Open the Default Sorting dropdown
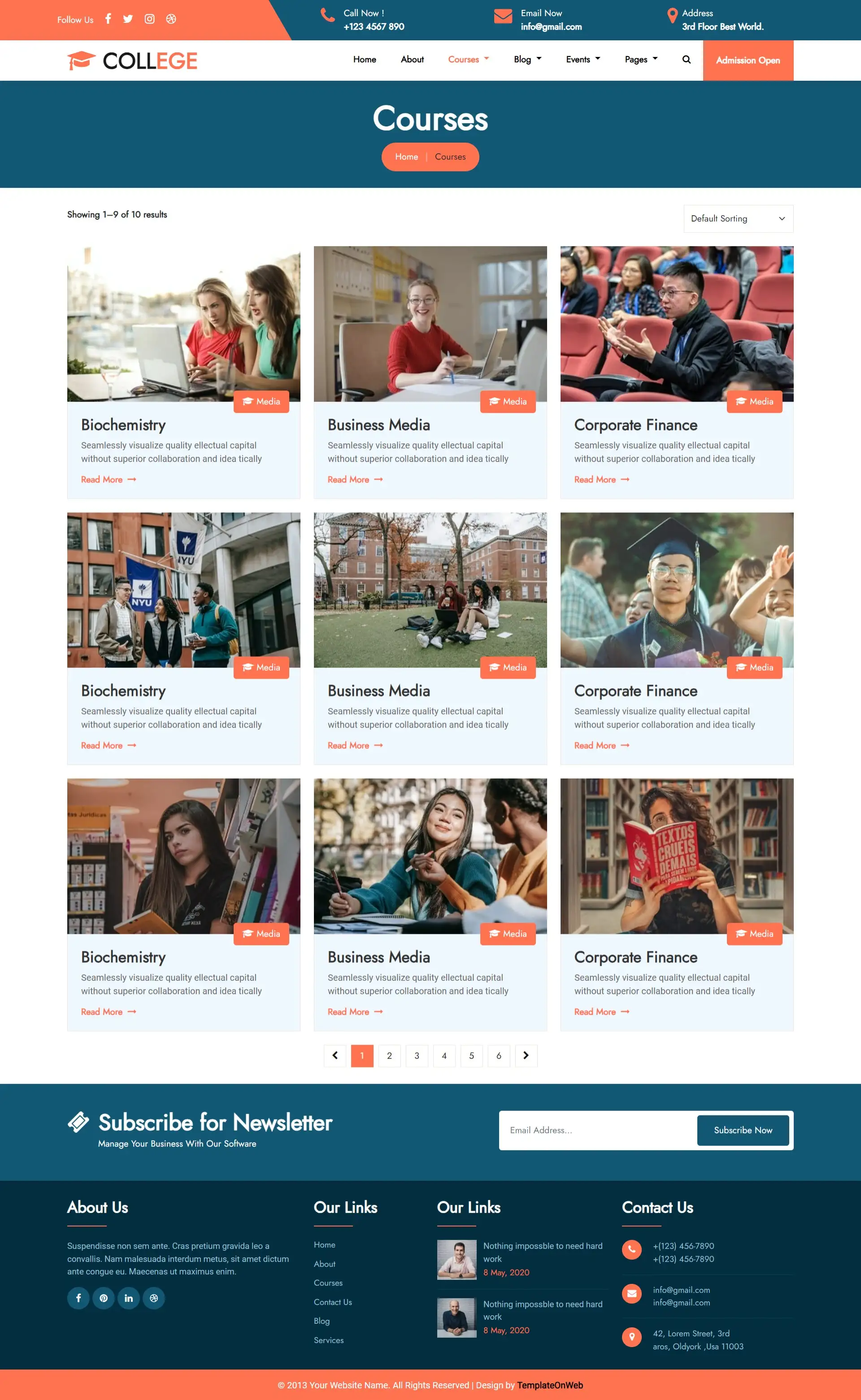Screen dimensions: 861x1400 [x=738, y=218]
